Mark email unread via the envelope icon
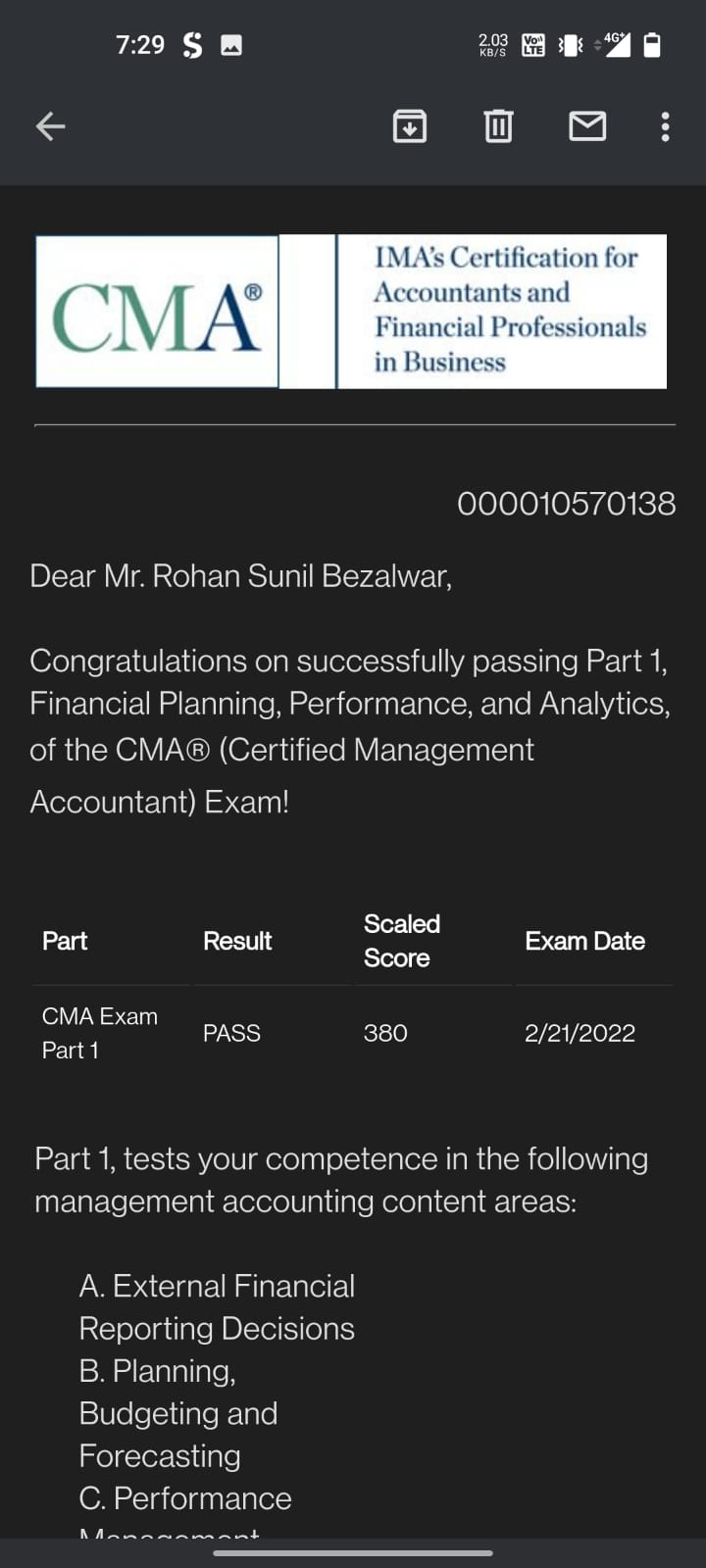Viewport: 706px width, 1568px height. [x=587, y=125]
